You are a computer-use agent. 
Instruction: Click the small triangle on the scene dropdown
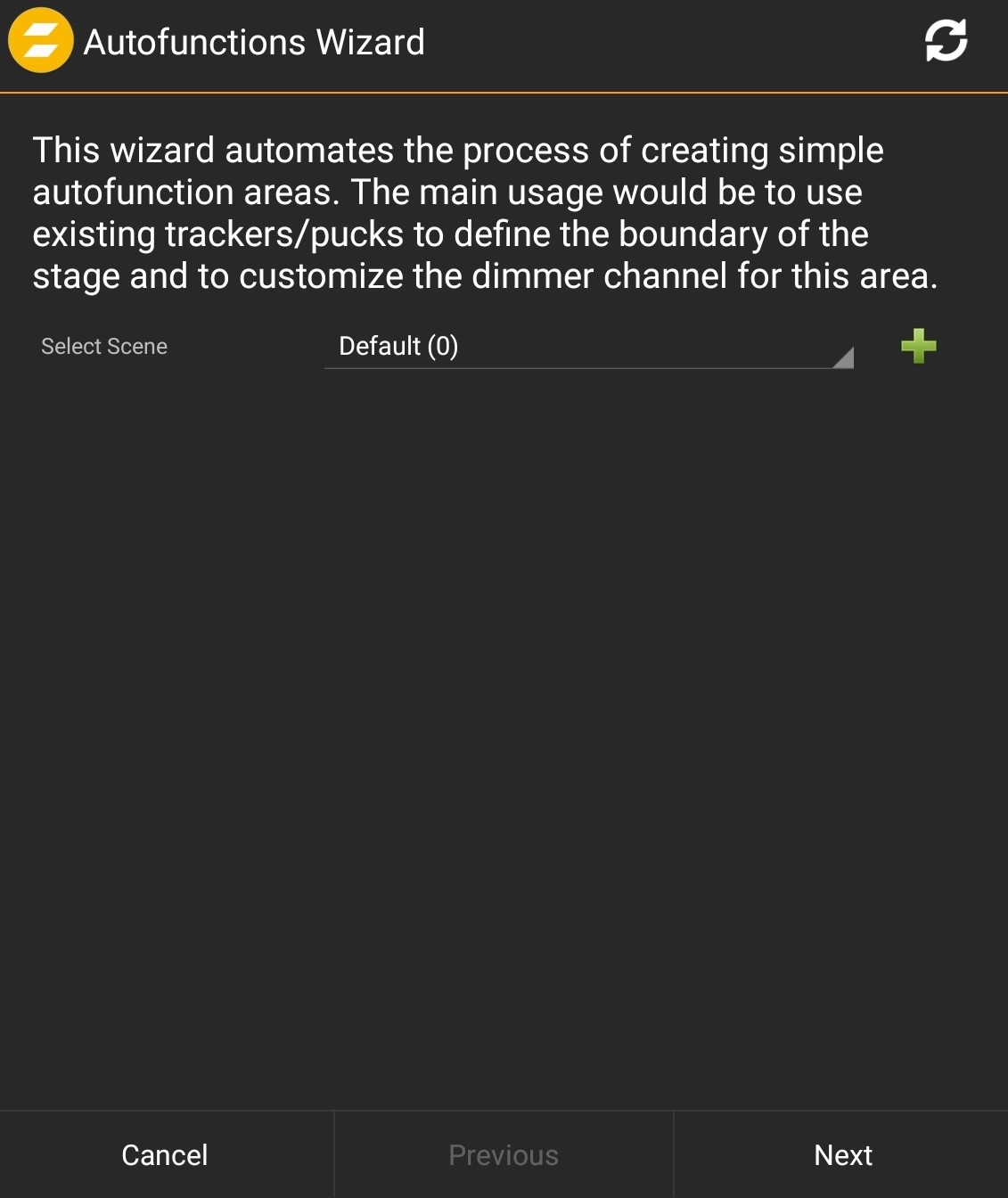842,357
